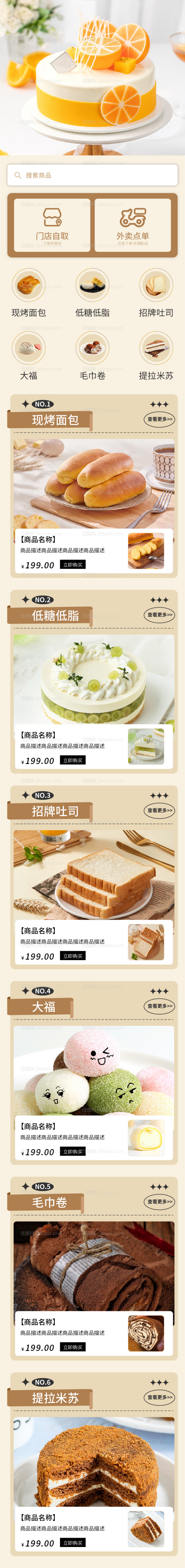View more in NO.2 低糖低脂 section

tap(160, 615)
